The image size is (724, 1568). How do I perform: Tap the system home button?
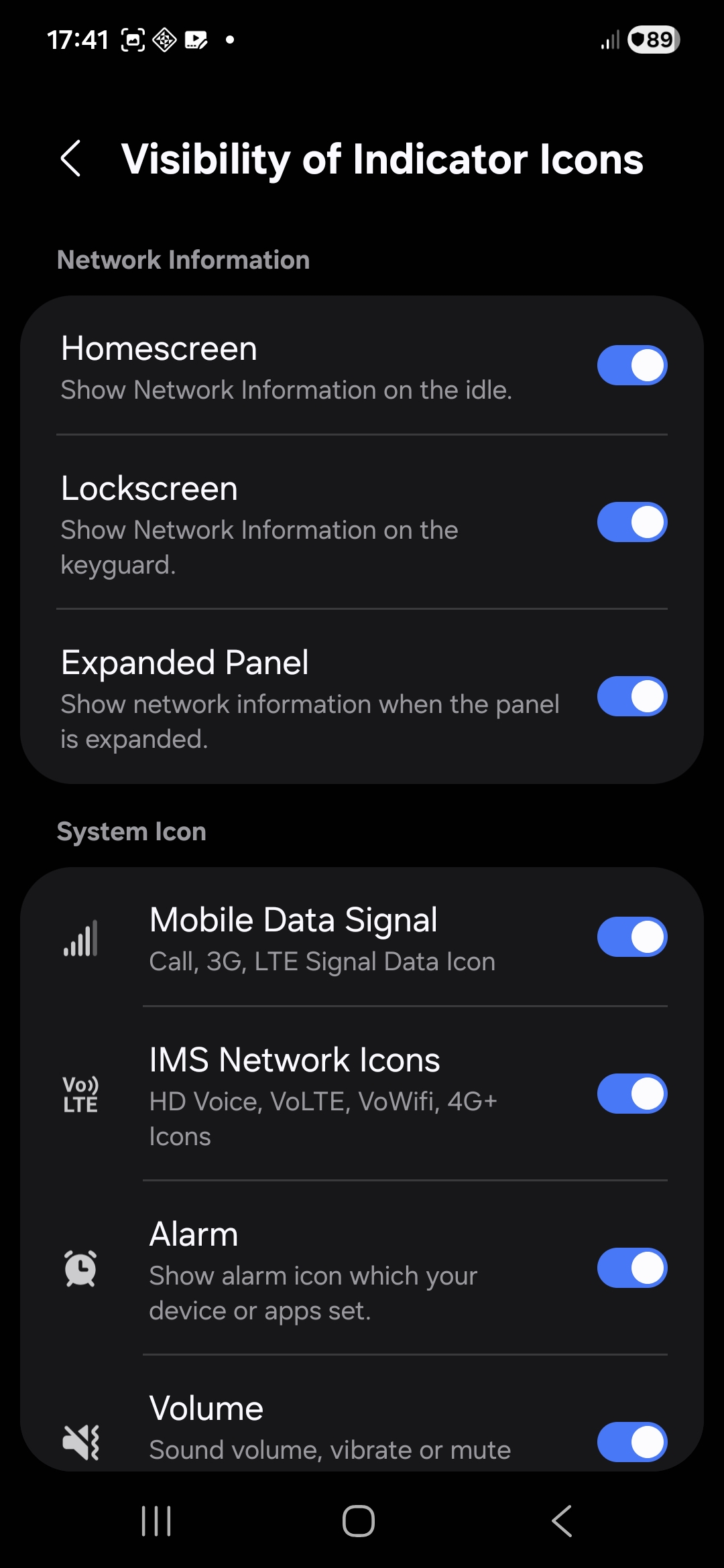359,1521
